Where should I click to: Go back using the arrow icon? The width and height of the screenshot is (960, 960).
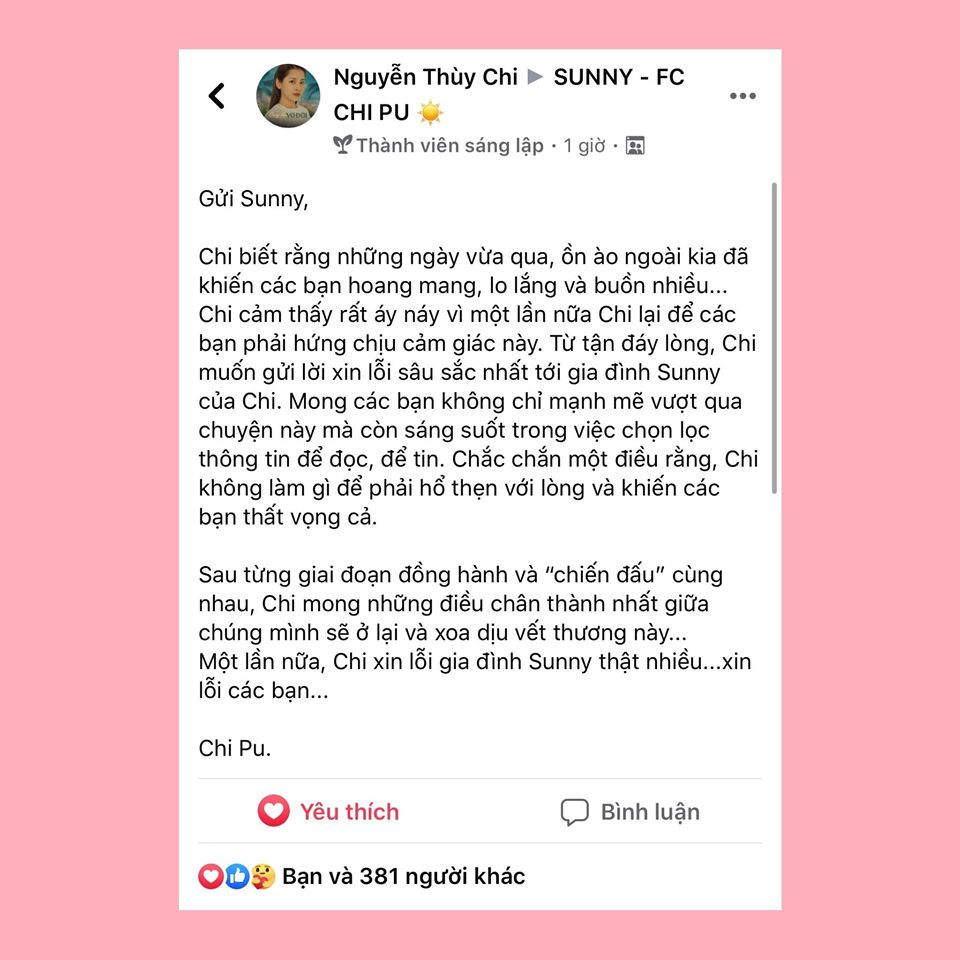pos(217,96)
